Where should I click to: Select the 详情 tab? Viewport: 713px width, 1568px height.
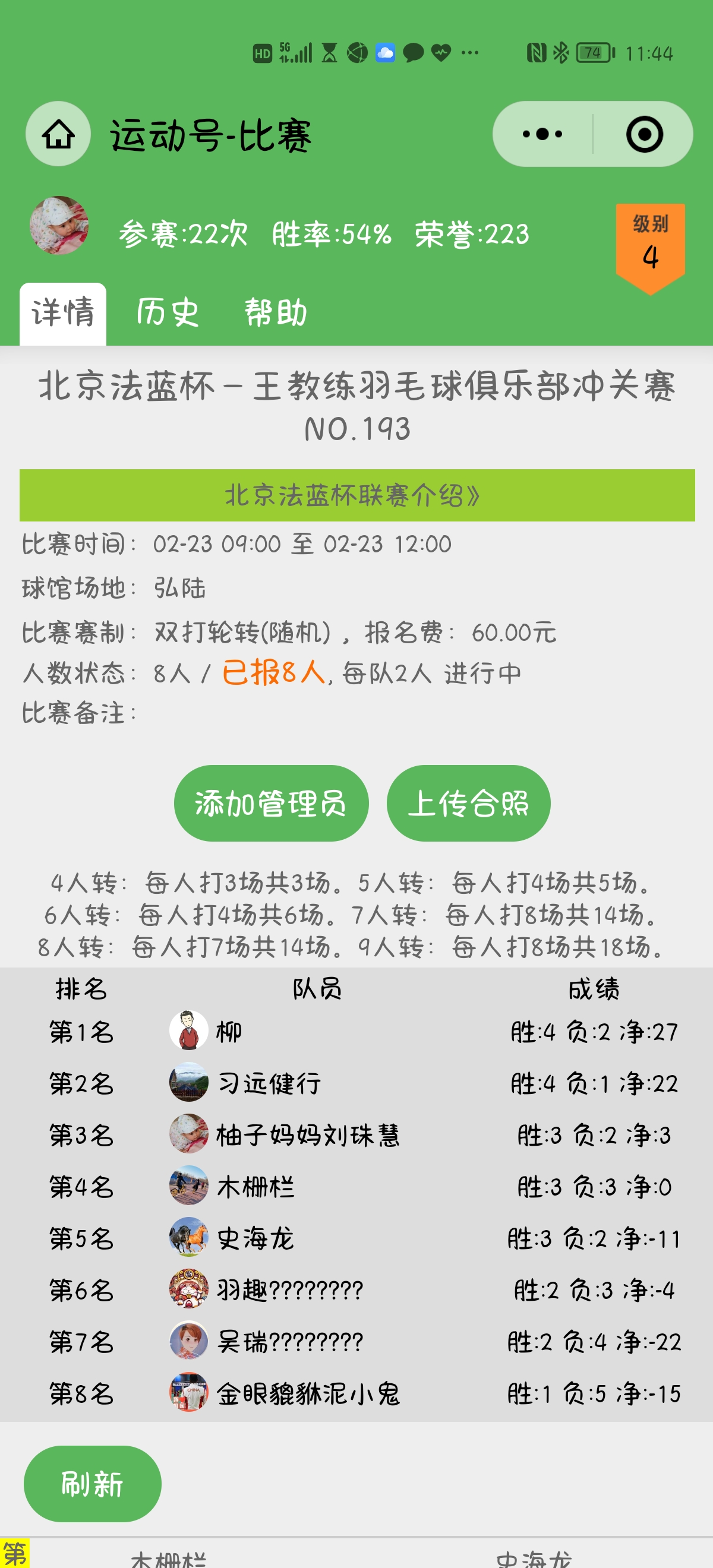pos(63,313)
